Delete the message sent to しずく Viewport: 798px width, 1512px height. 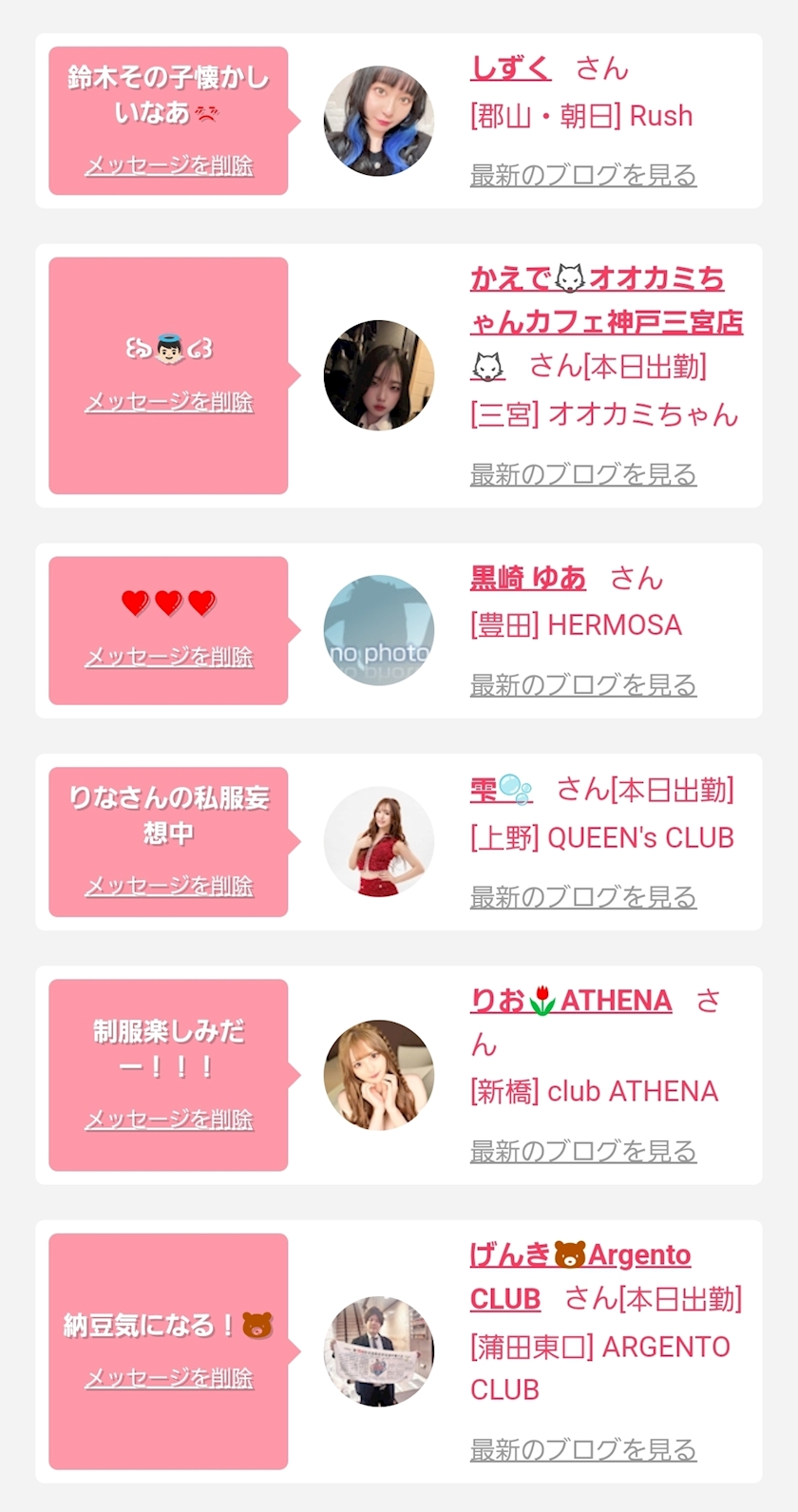[x=169, y=165]
